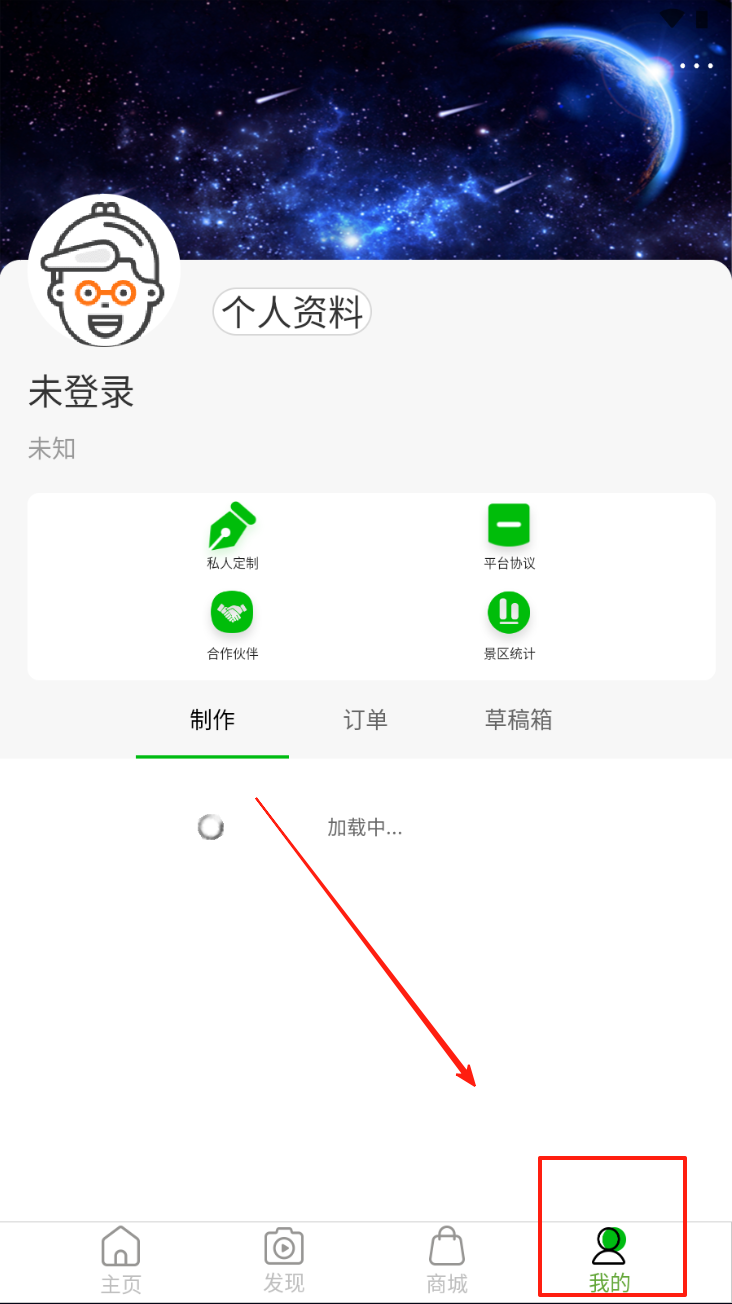The image size is (732, 1304).
Task: Go to 主页 home in bottom bar
Action: (x=120, y=1260)
